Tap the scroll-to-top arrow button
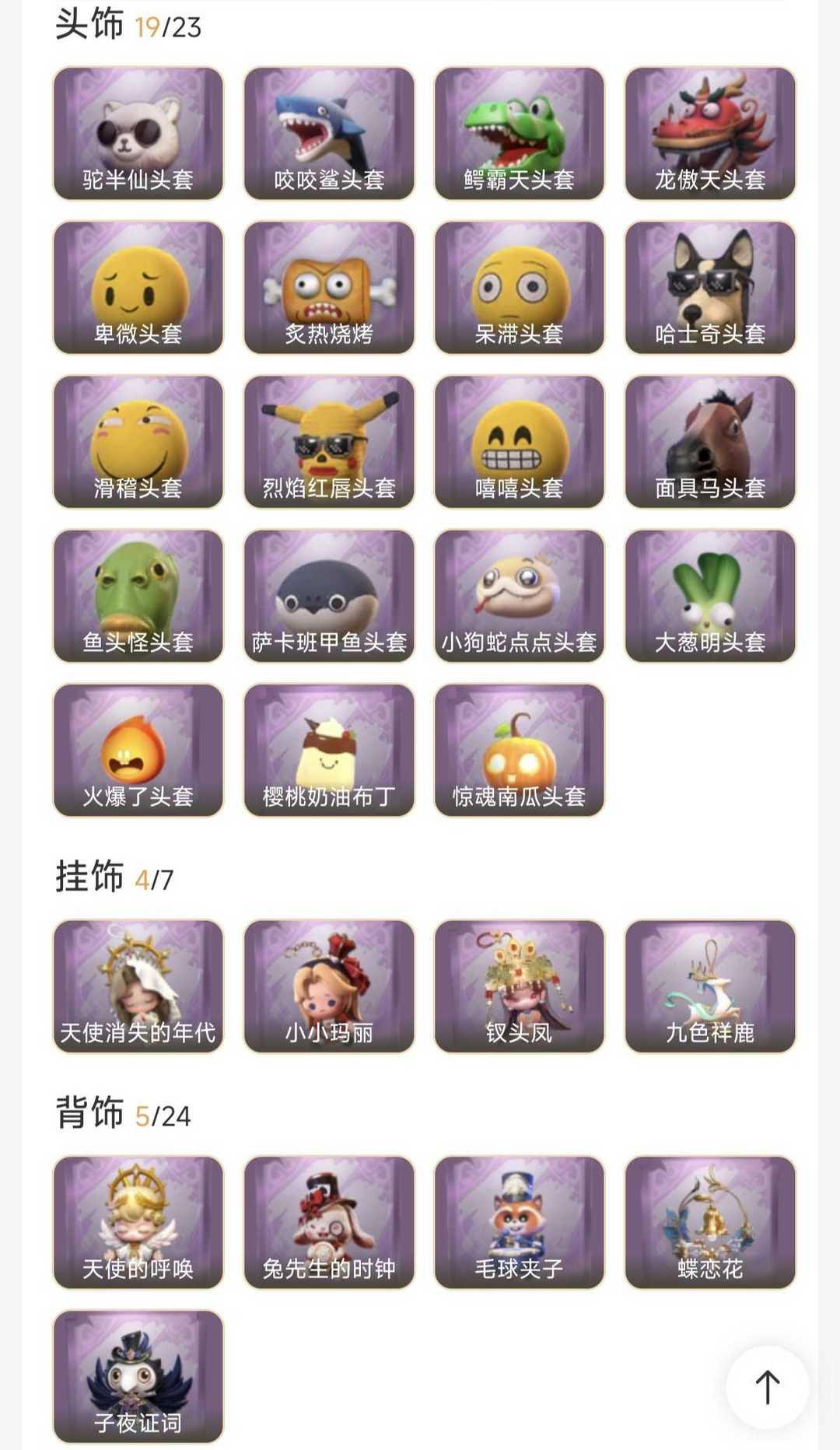This screenshot has width=840, height=1450. (x=767, y=1387)
